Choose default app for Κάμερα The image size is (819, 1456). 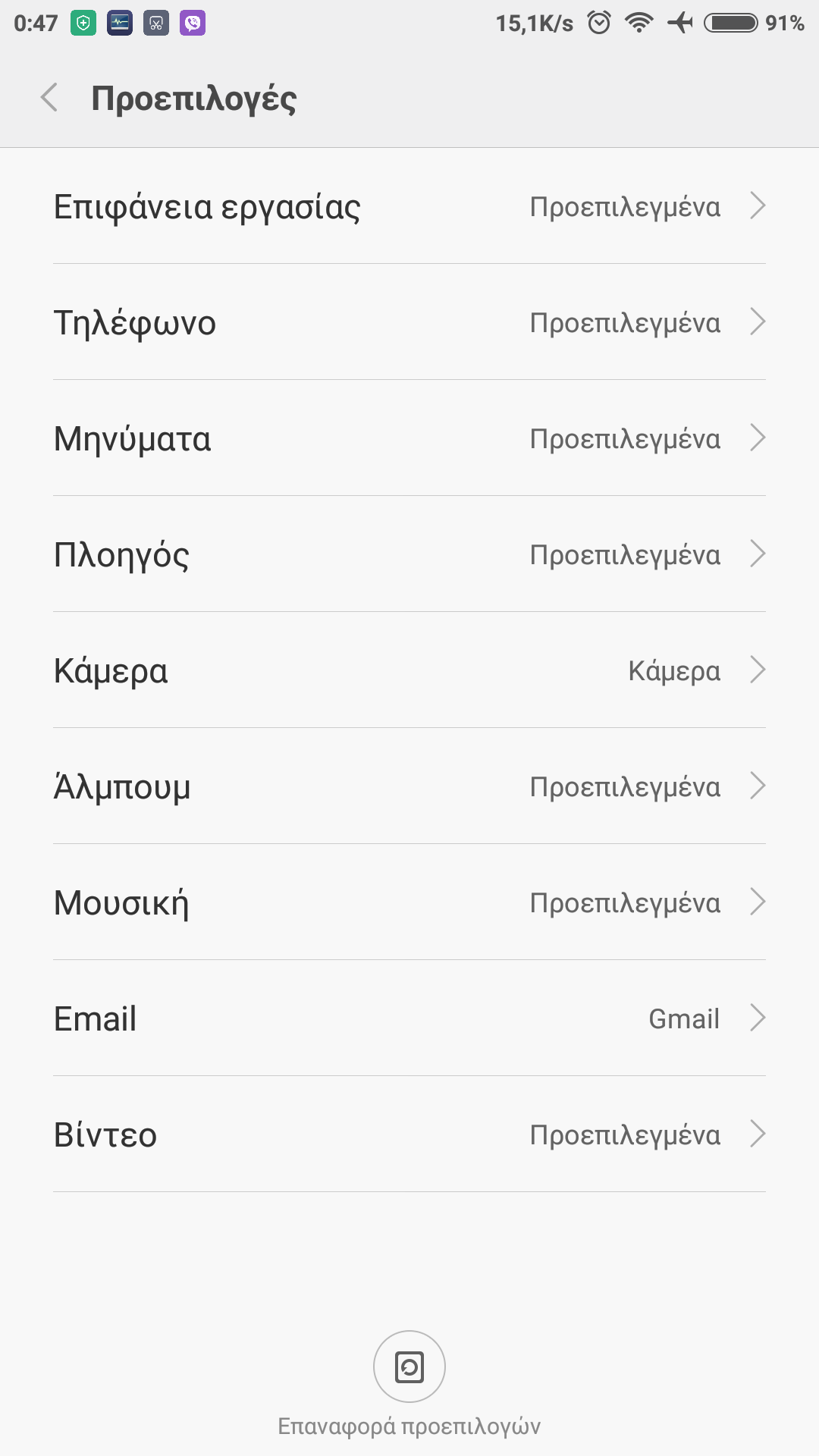(x=409, y=670)
